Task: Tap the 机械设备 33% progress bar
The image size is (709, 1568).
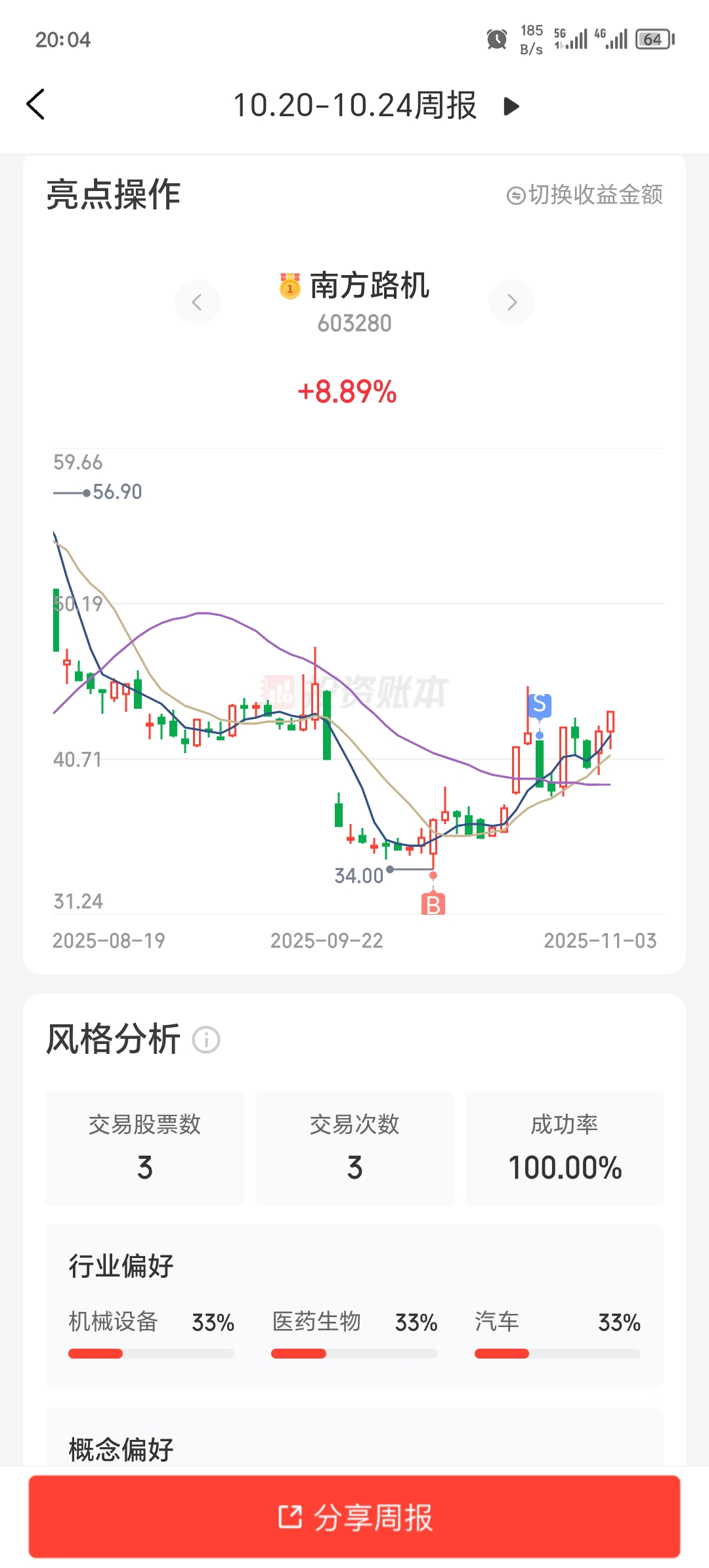Action: tap(151, 1353)
